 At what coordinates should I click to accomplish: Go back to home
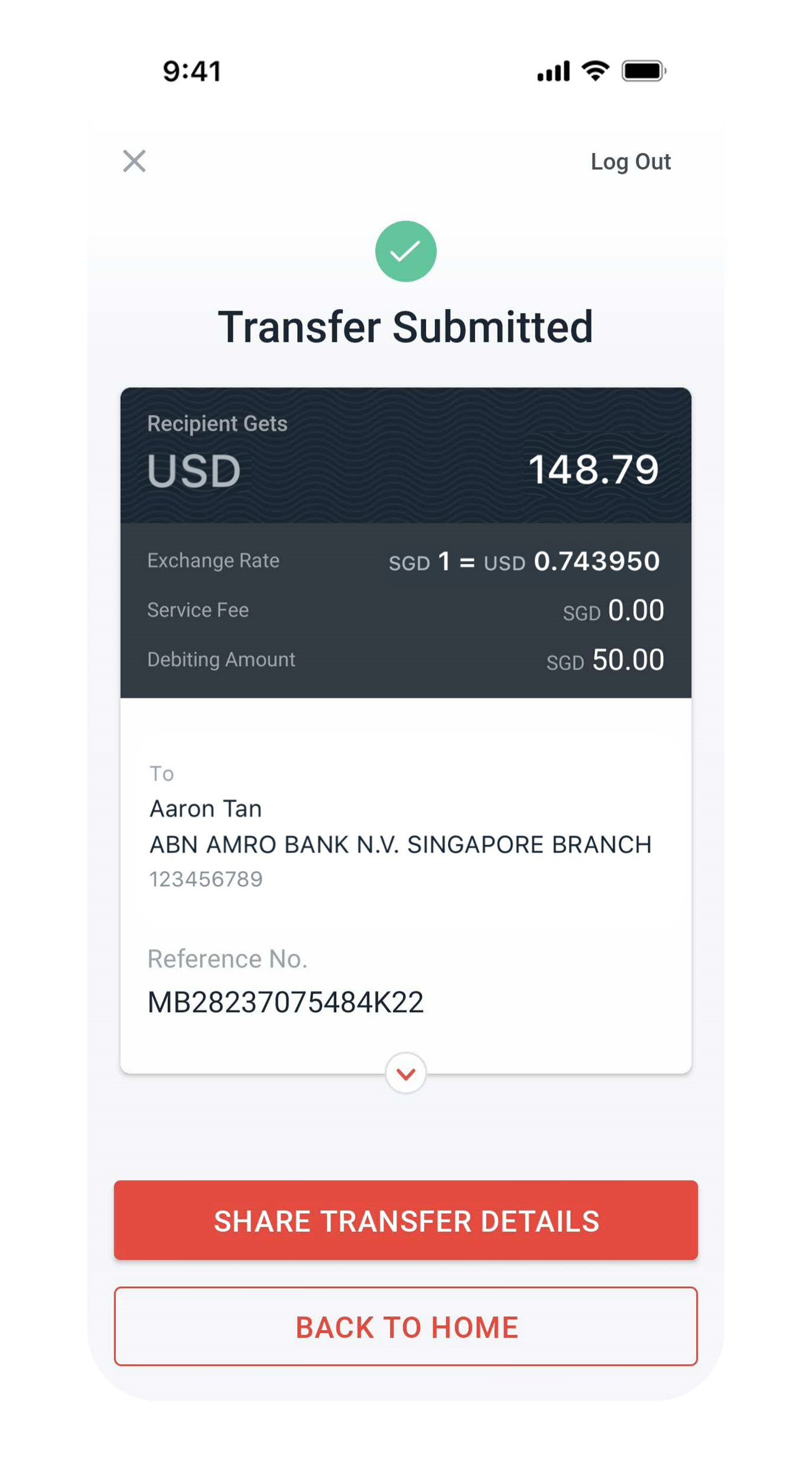point(406,1326)
